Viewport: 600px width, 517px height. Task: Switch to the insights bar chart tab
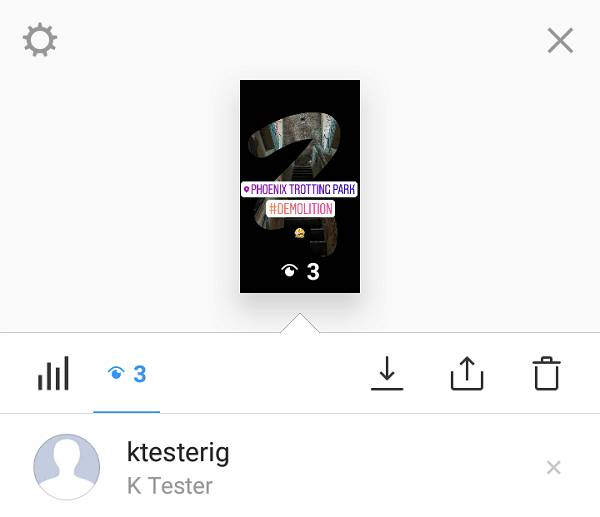53,374
